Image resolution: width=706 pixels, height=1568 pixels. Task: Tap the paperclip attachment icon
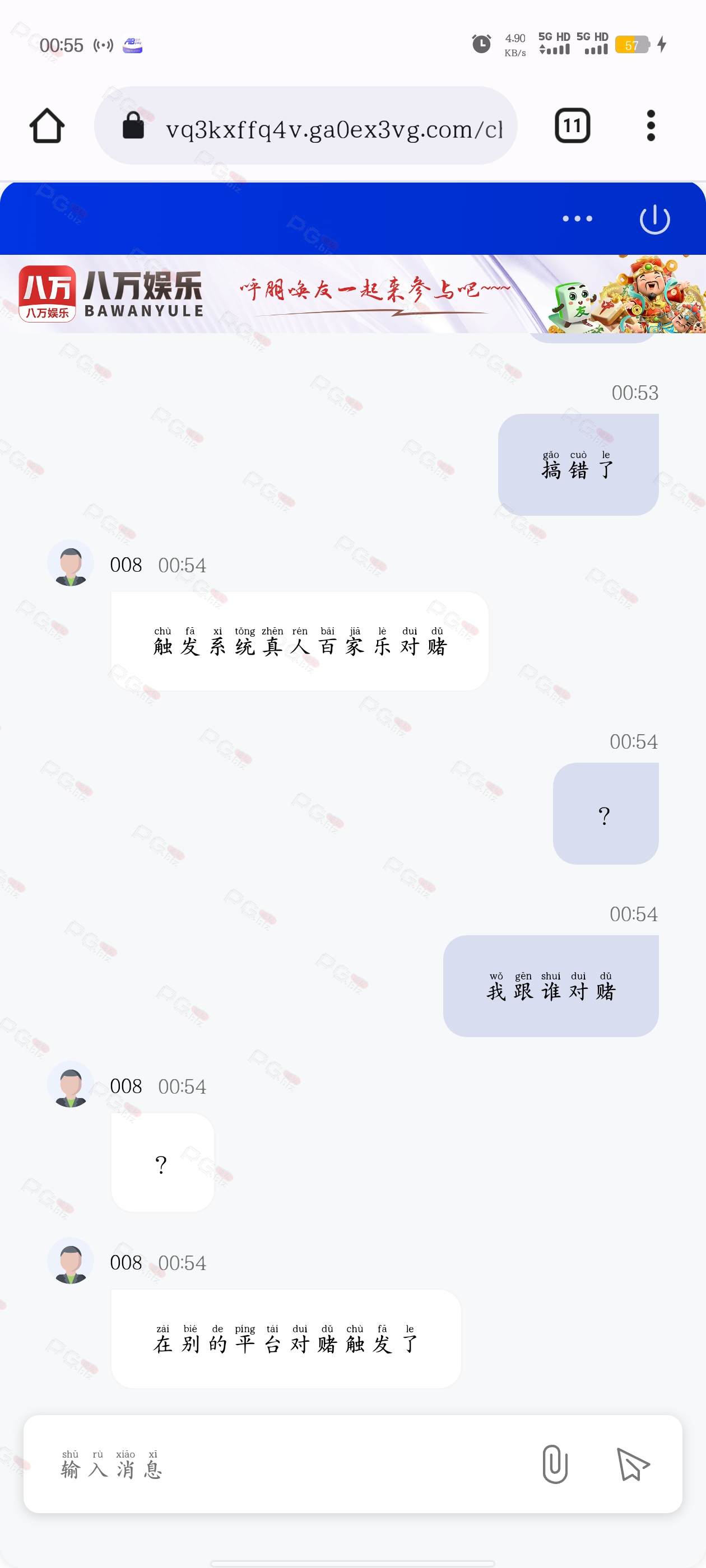click(554, 1464)
